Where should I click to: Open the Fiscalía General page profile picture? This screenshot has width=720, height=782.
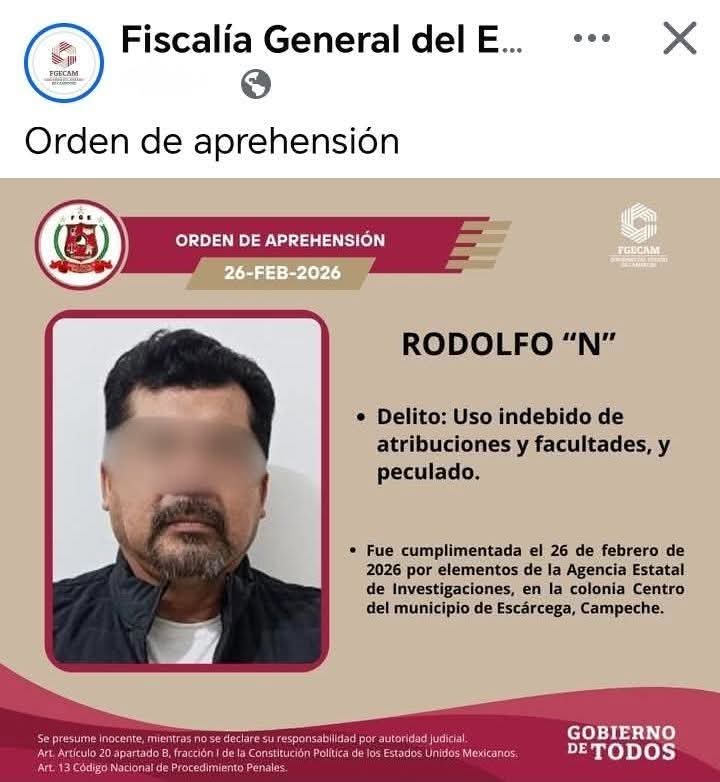(x=64, y=62)
